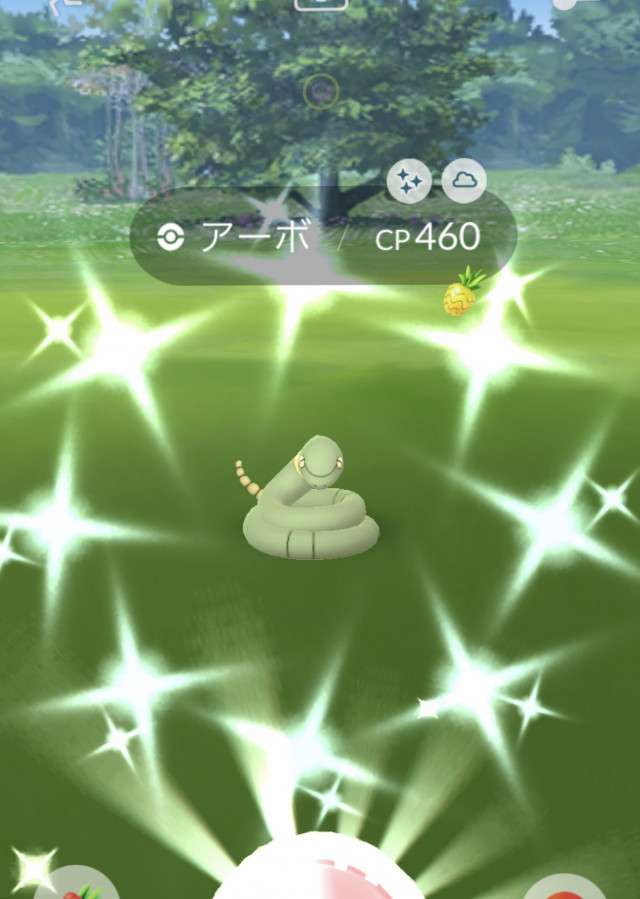The height and width of the screenshot is (899, 640).
Task: Open the camera to photograph アーボ
Action: pyautogui.click(x=322, y=4)
